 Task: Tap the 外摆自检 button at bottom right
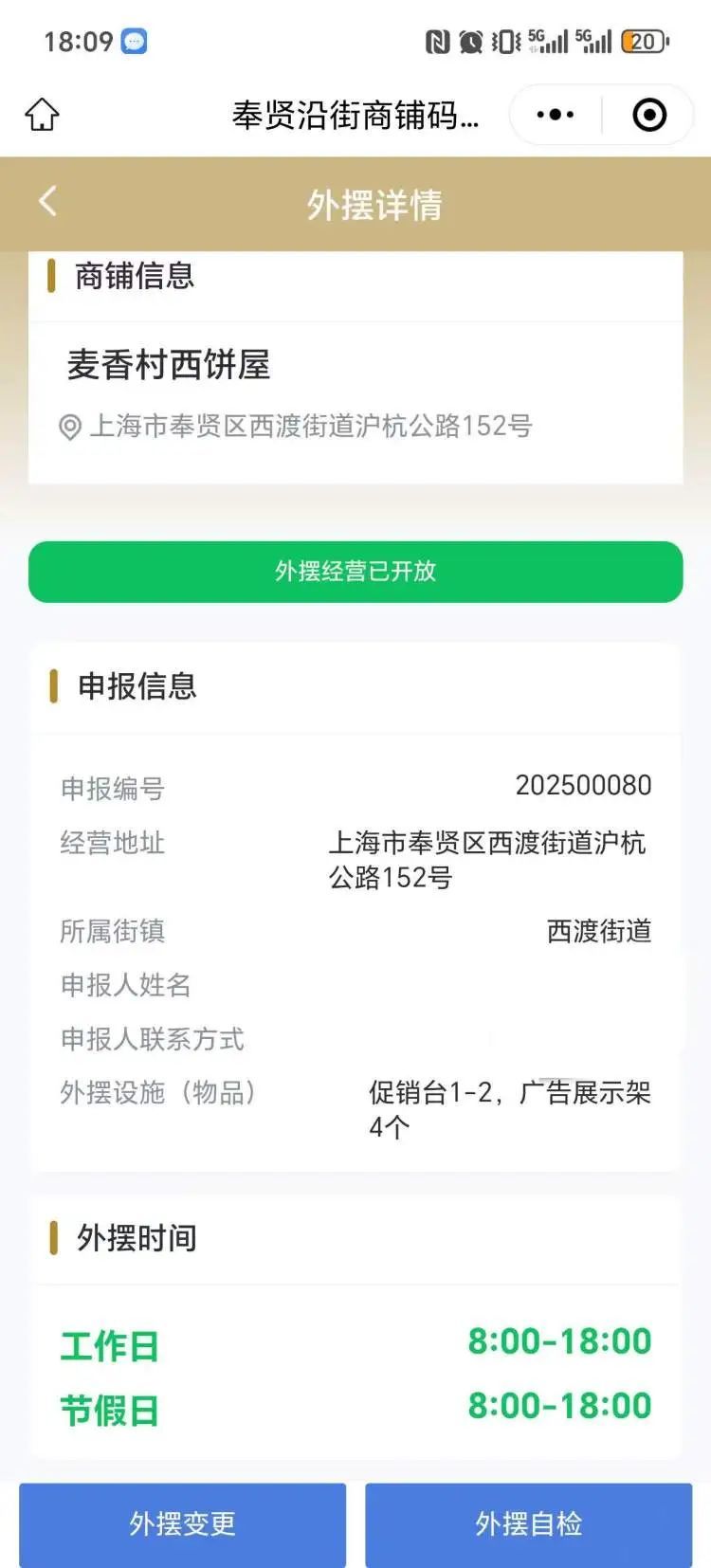coord(528,1524)
